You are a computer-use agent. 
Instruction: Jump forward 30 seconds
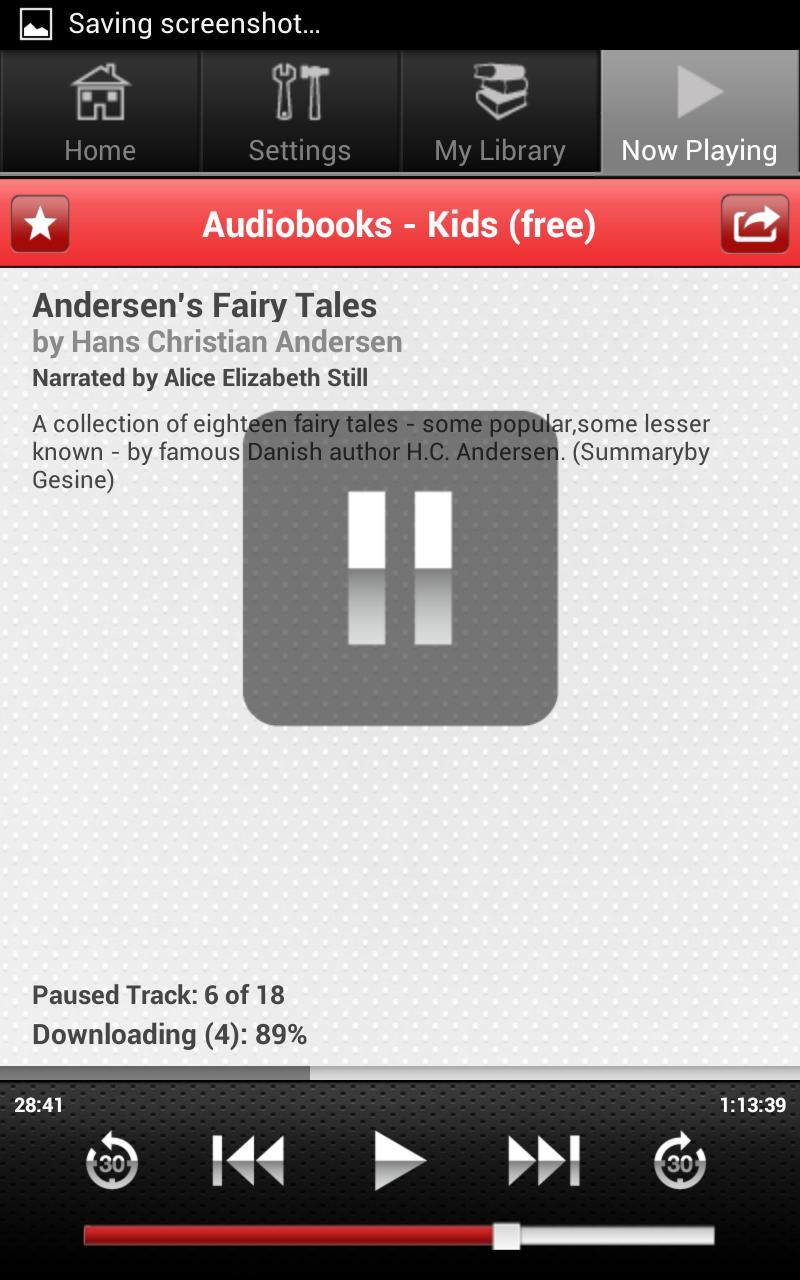(680, 1161)
